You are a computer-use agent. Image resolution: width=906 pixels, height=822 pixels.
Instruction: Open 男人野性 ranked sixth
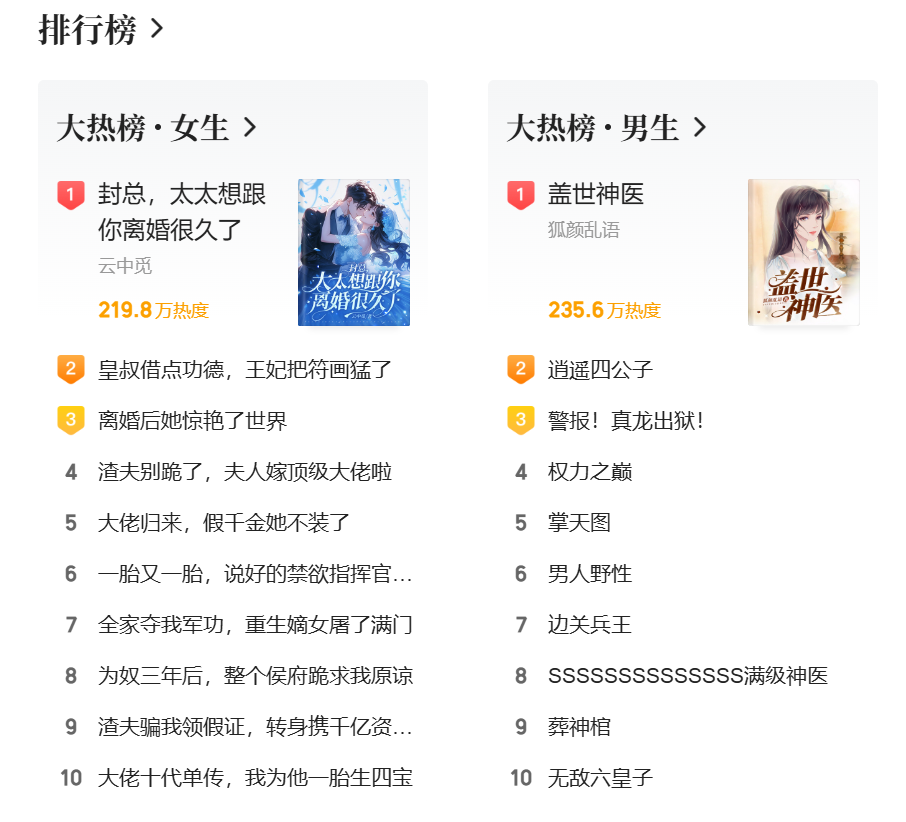pos(590,574)
